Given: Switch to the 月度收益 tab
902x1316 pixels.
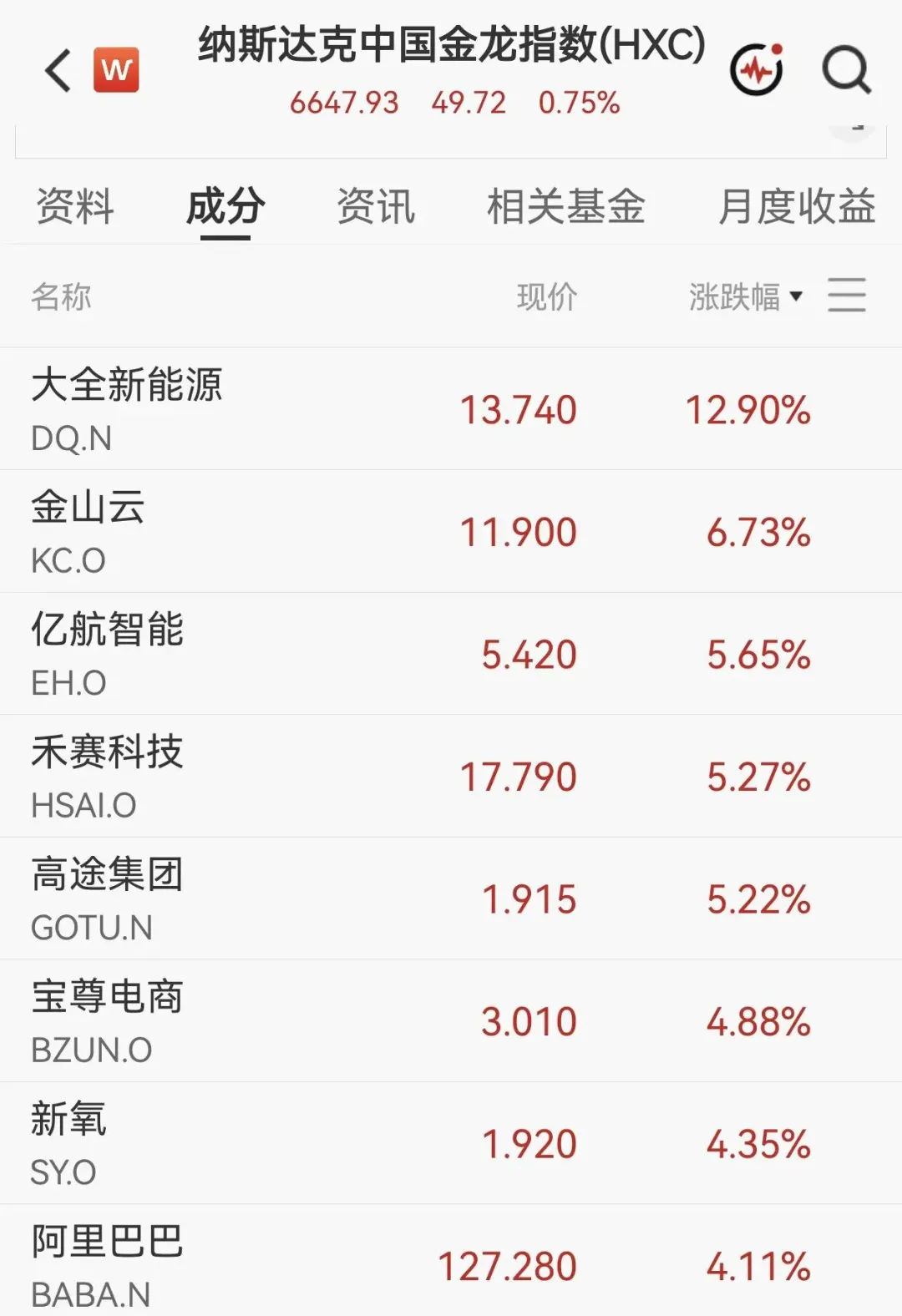Looking at the screenshot, I should click(797, 206).
